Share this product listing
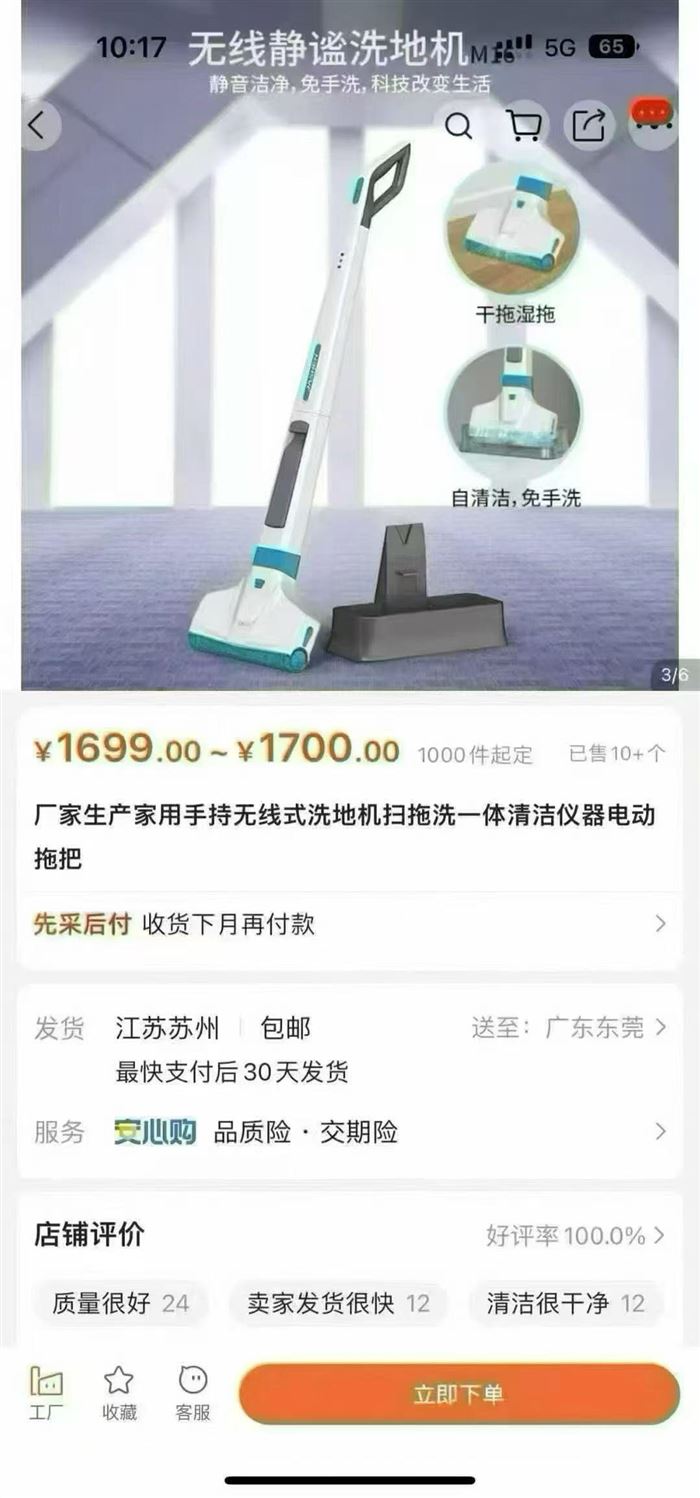This screenshot has width=700, height=1498. coord(589,126)
